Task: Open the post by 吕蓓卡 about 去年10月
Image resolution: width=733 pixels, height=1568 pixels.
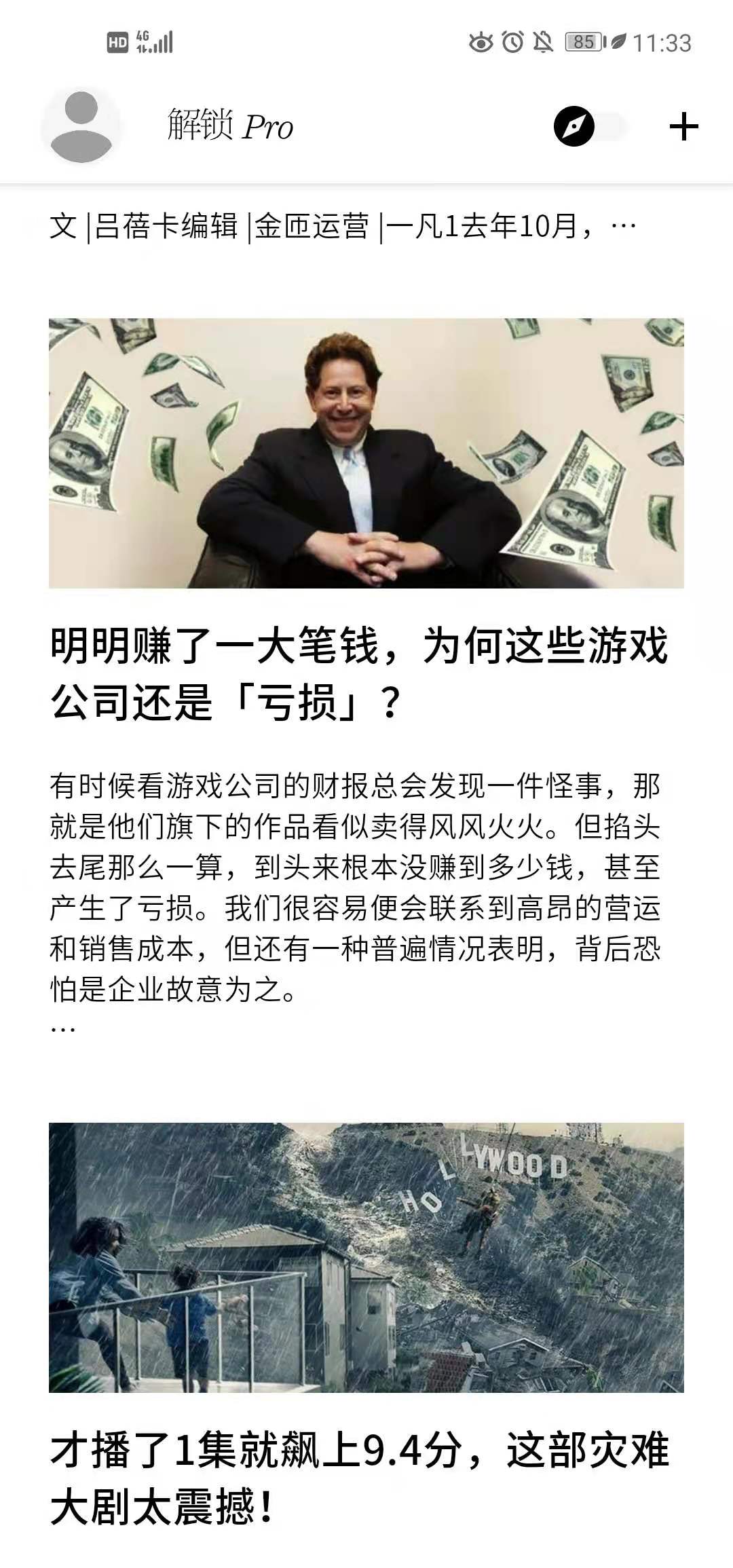Action: [x=343, y=226]
